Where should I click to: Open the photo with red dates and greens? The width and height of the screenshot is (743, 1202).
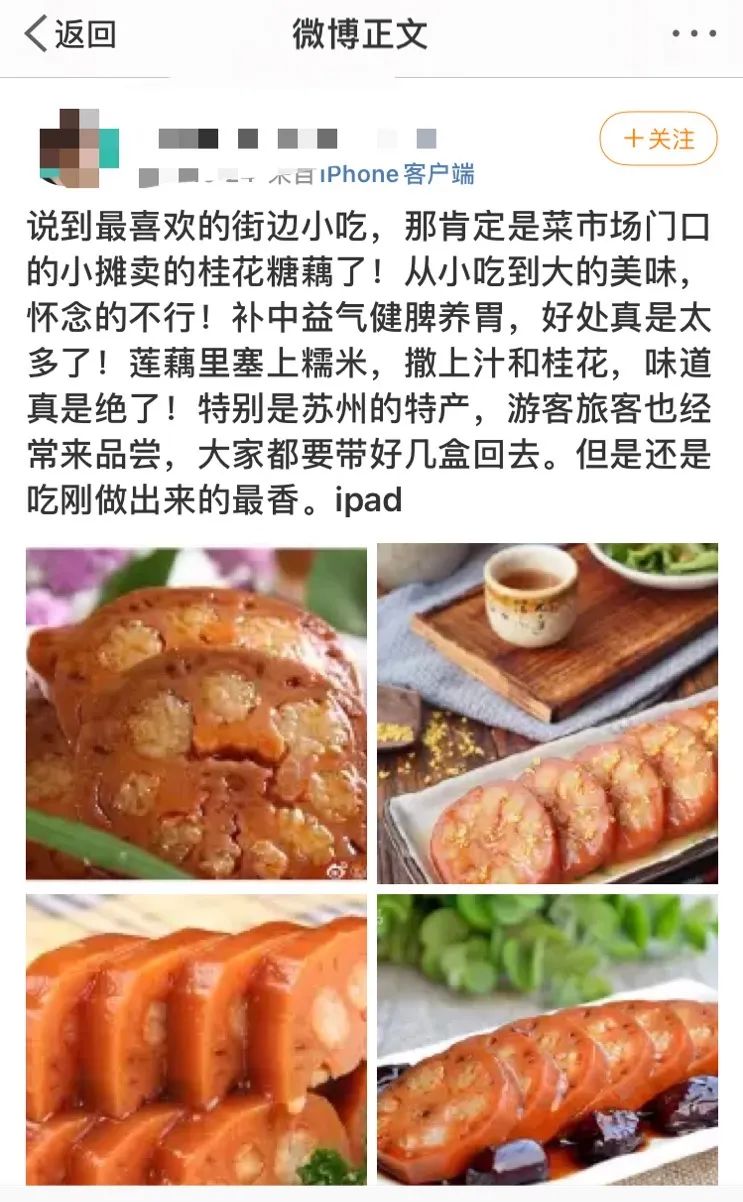point(547,1039)
